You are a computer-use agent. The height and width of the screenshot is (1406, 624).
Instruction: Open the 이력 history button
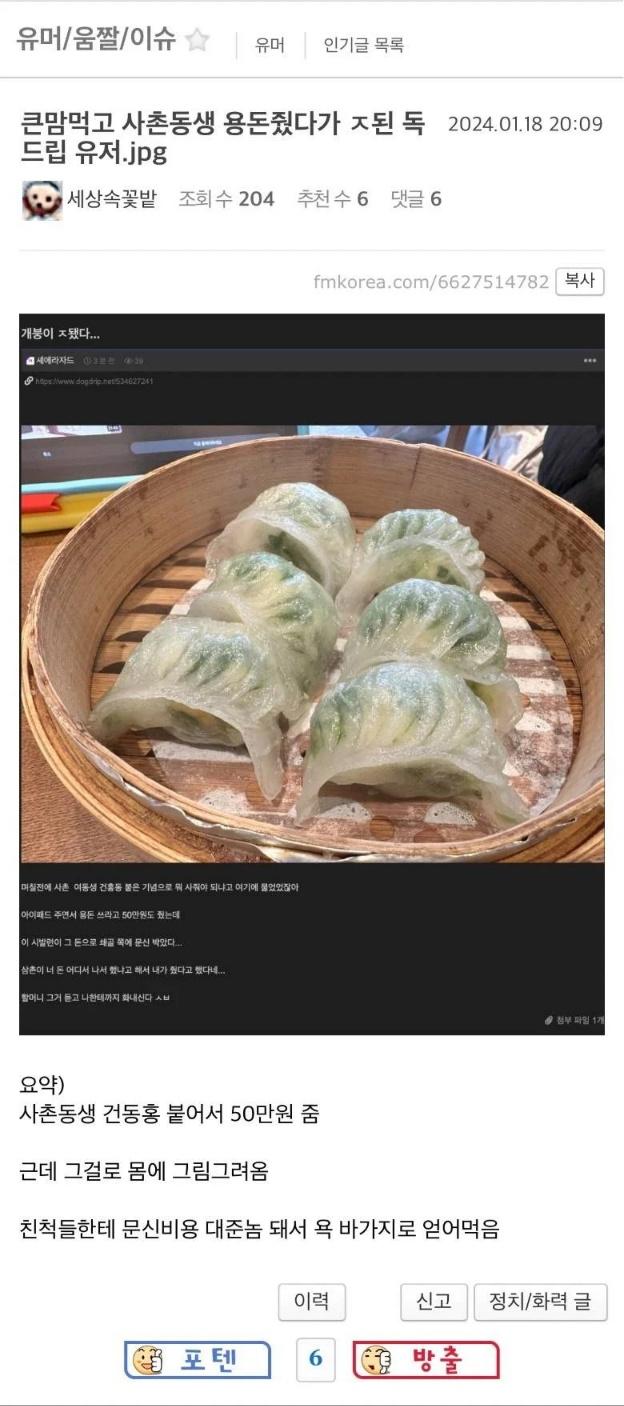click(x=311, y=1301)
